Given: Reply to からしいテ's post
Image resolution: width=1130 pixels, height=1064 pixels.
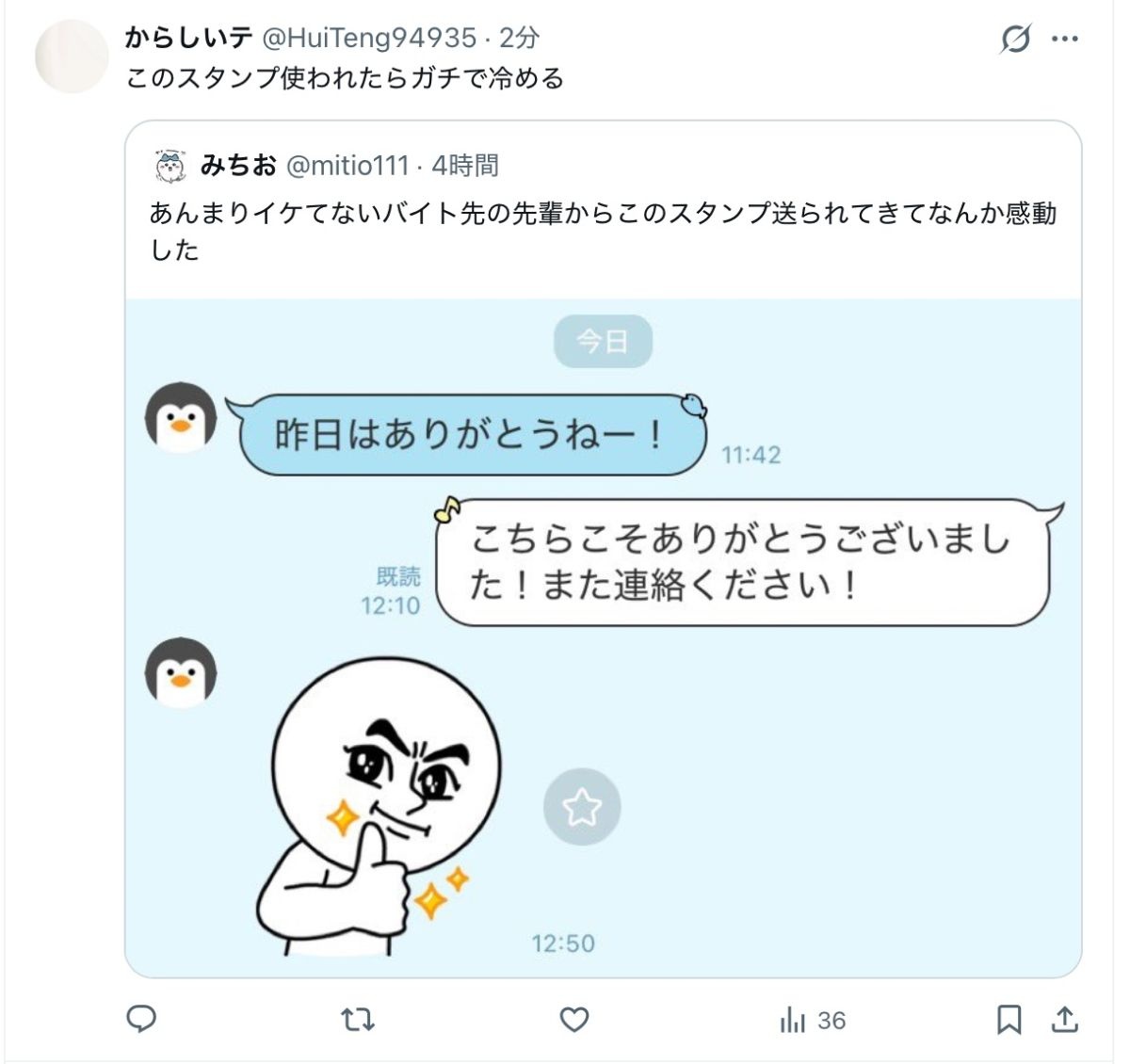Looking at the screenshot, I should pos(141,1020).
